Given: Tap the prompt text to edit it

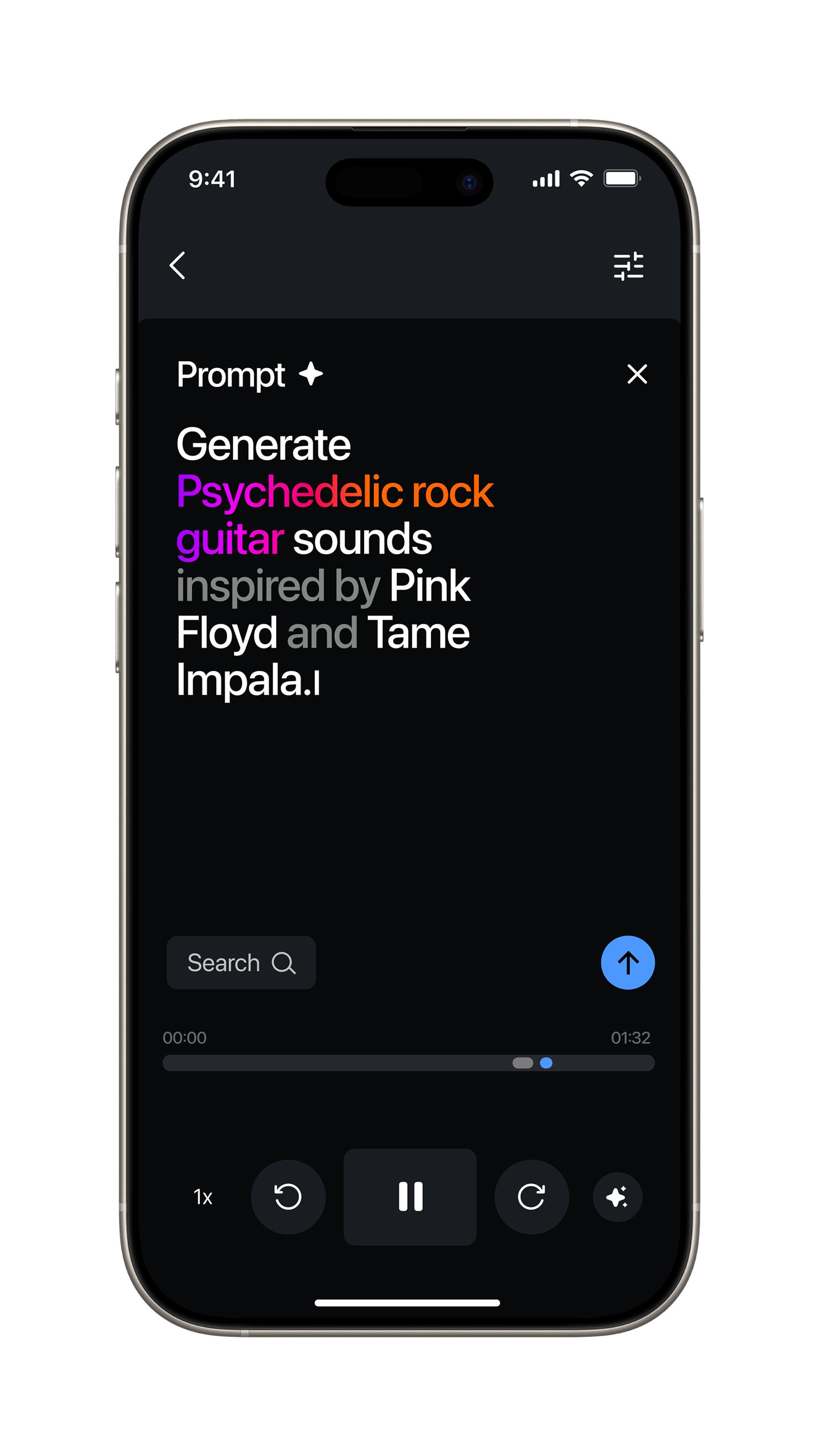Looking at the screenshot, I should pos(334,562).
